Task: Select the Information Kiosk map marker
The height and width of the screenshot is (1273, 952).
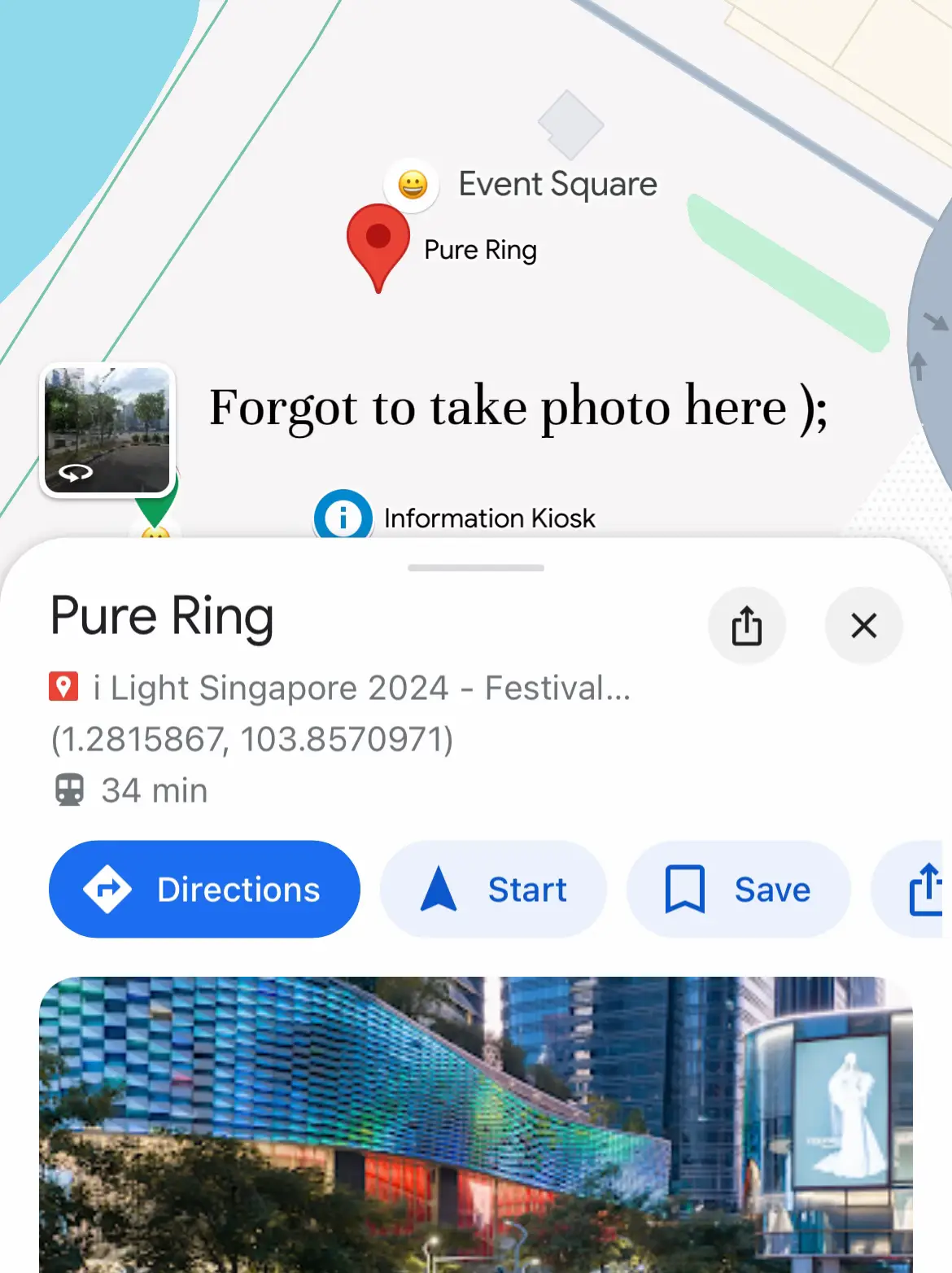Action: 343,516
